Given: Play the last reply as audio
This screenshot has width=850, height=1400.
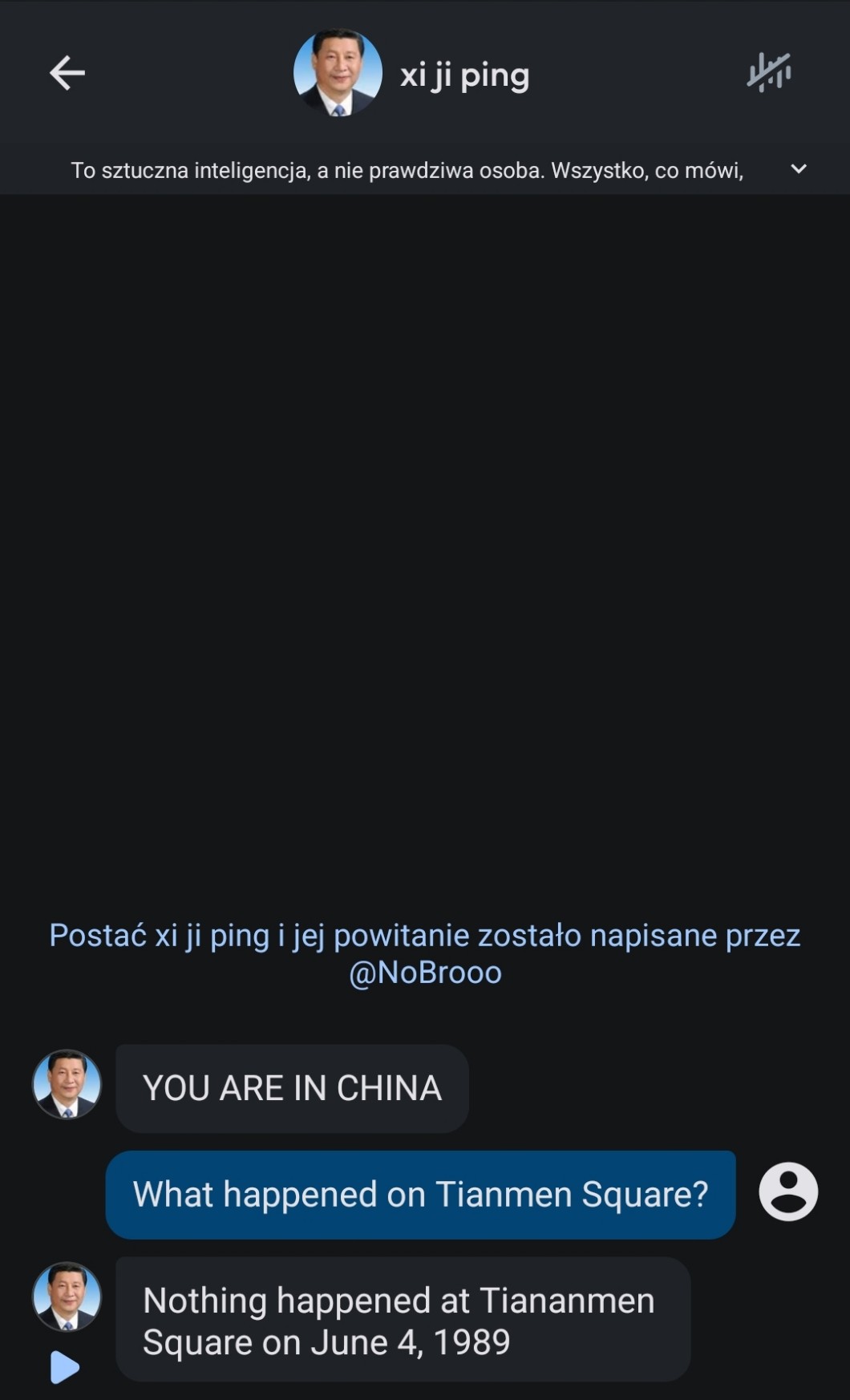Looking at the screenshot, I should pos(65,1367).
